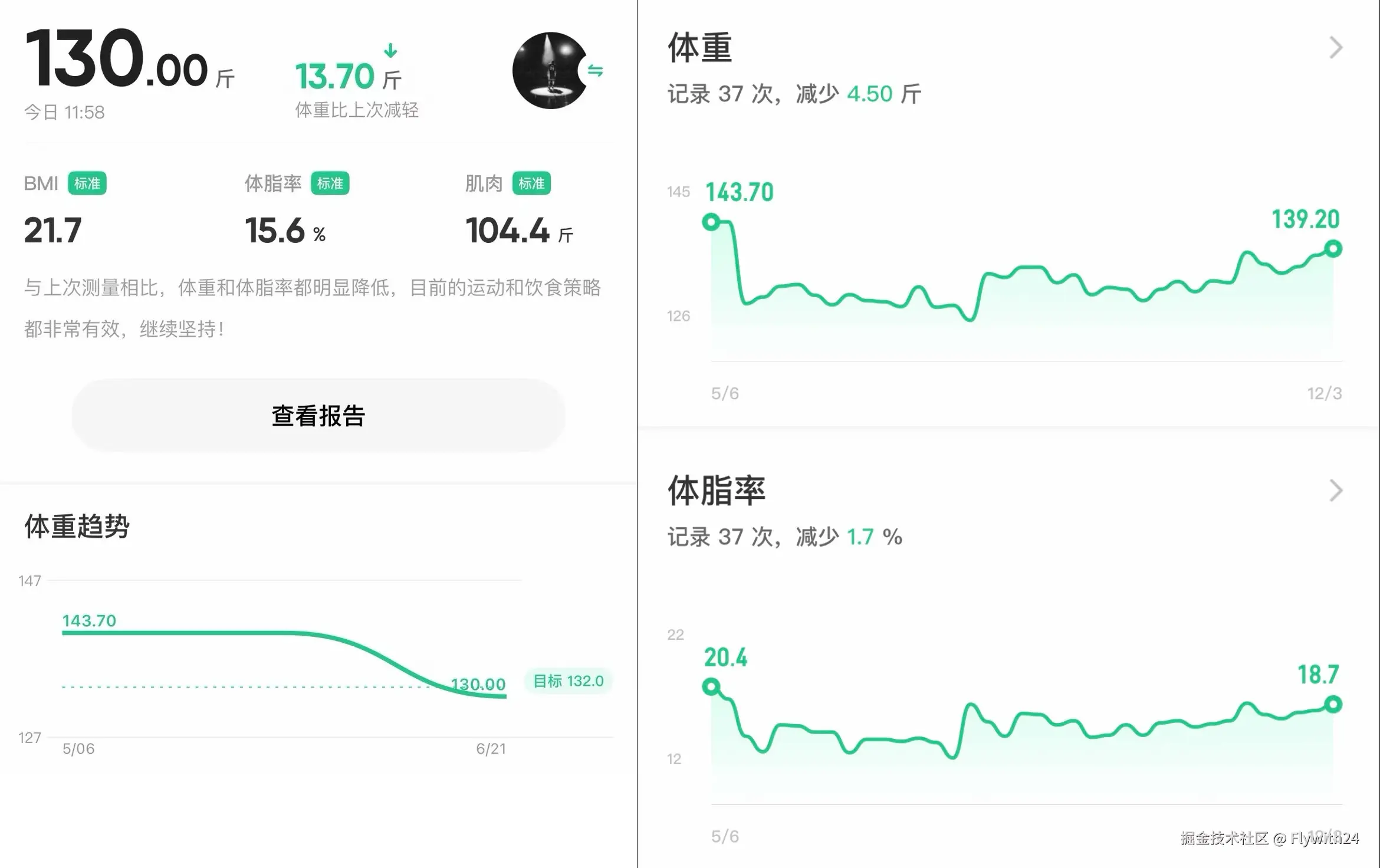Viewport: 1380px width, 868px height.
Task: Open the 体脂率 detail chevron
Action: coord(1336,491)
